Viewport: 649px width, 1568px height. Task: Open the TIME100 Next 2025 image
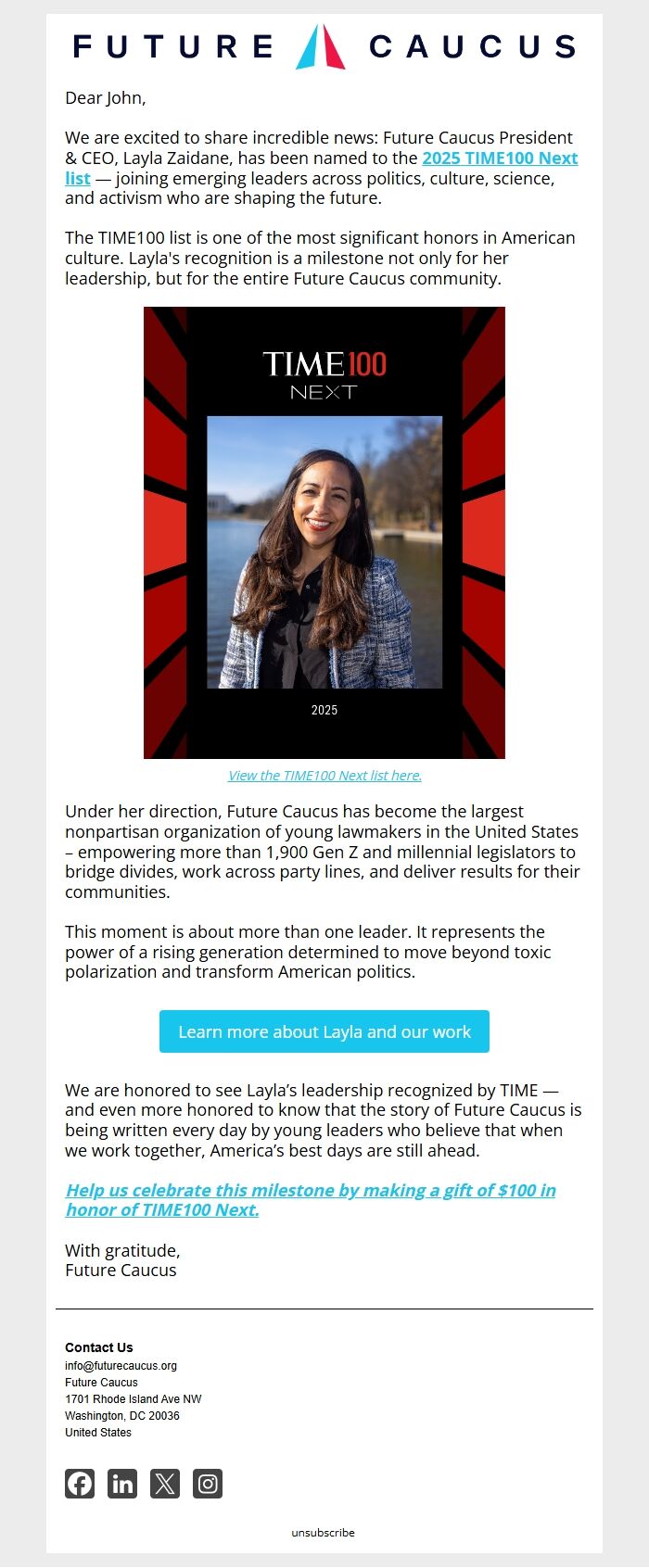[x=324, y=533]
